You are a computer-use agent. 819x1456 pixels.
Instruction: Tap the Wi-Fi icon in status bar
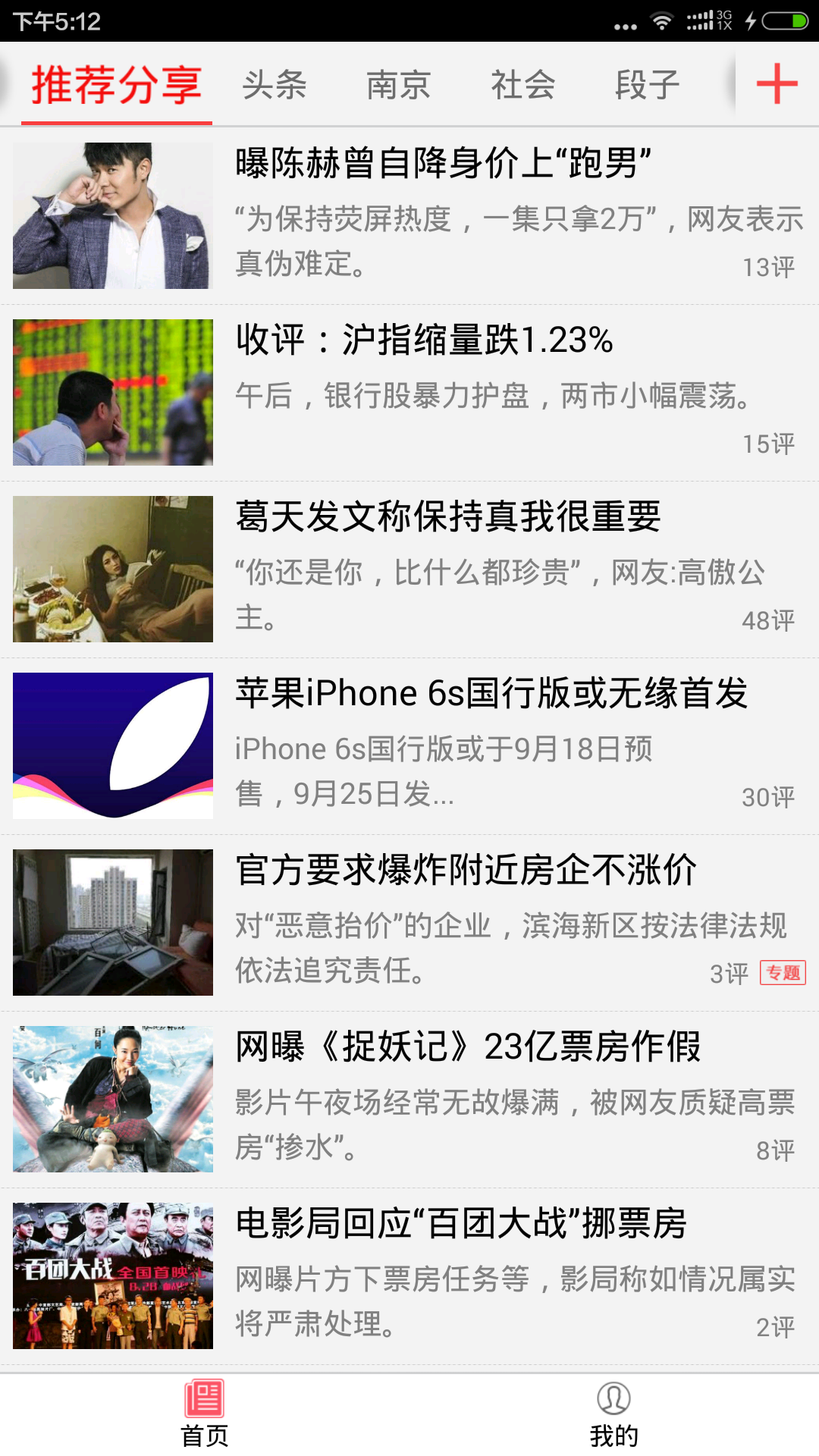pos(661,22)
